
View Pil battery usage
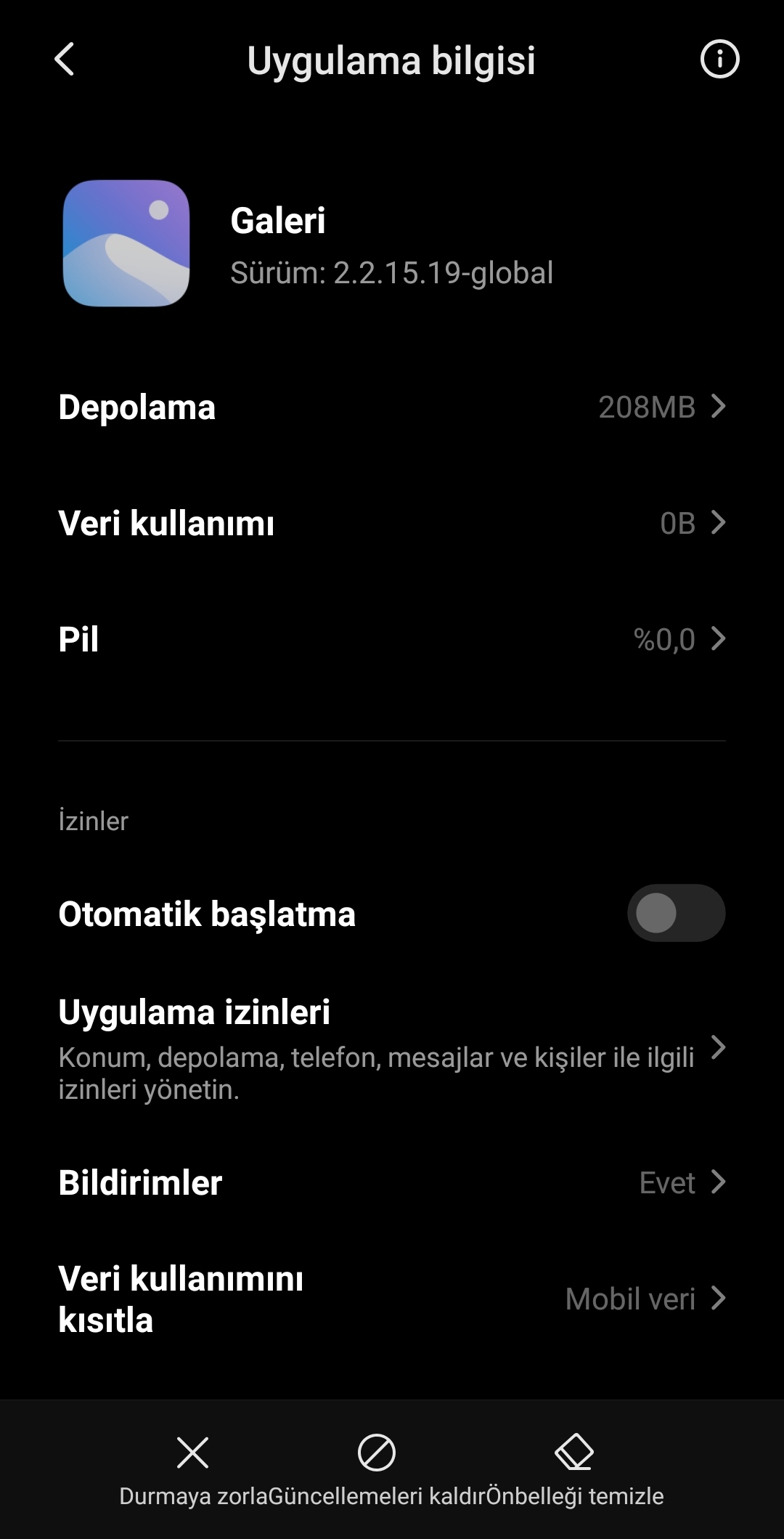(x=392, y=639)
